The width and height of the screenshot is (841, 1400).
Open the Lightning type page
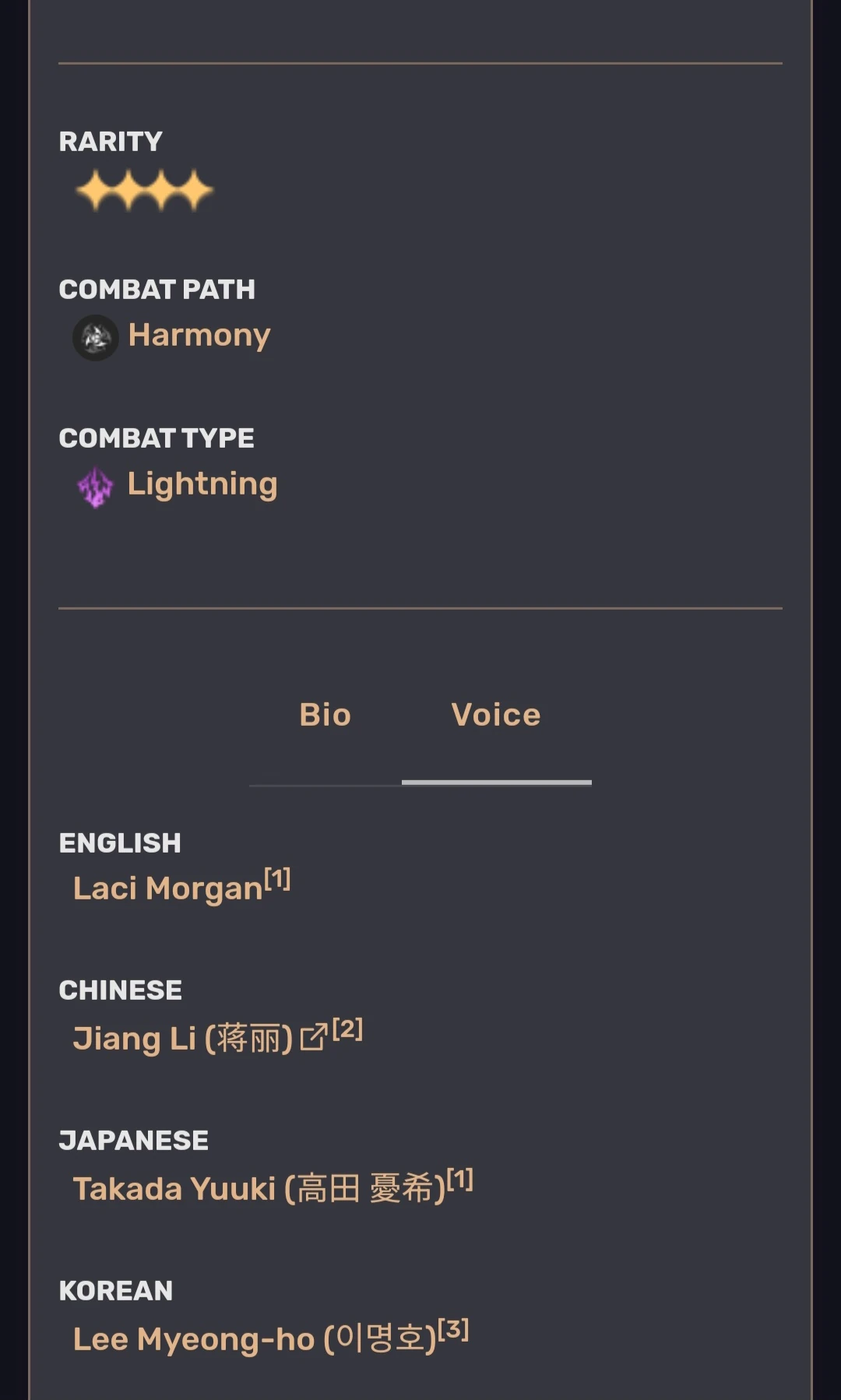(x=202, y=484)
